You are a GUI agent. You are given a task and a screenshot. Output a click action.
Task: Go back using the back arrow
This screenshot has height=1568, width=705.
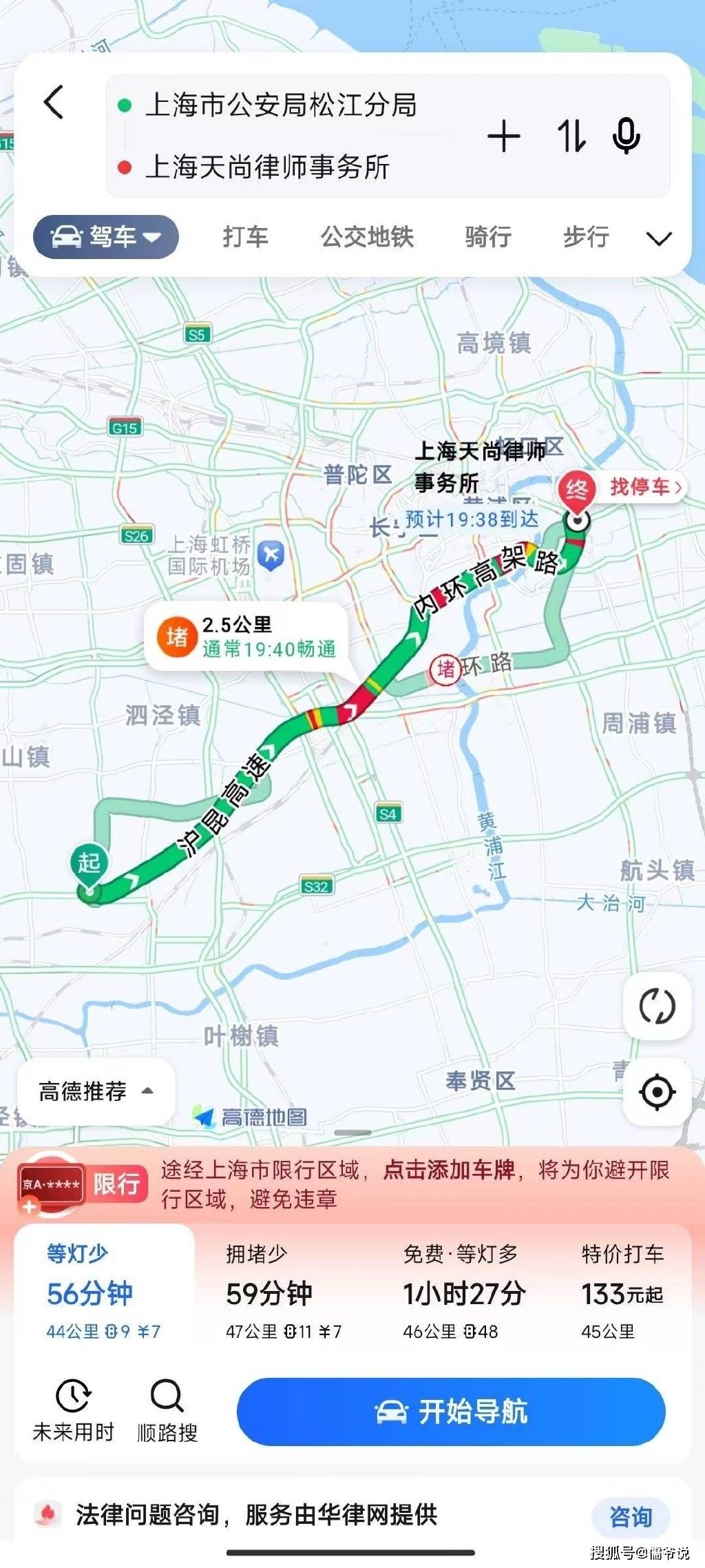point(54,103)
